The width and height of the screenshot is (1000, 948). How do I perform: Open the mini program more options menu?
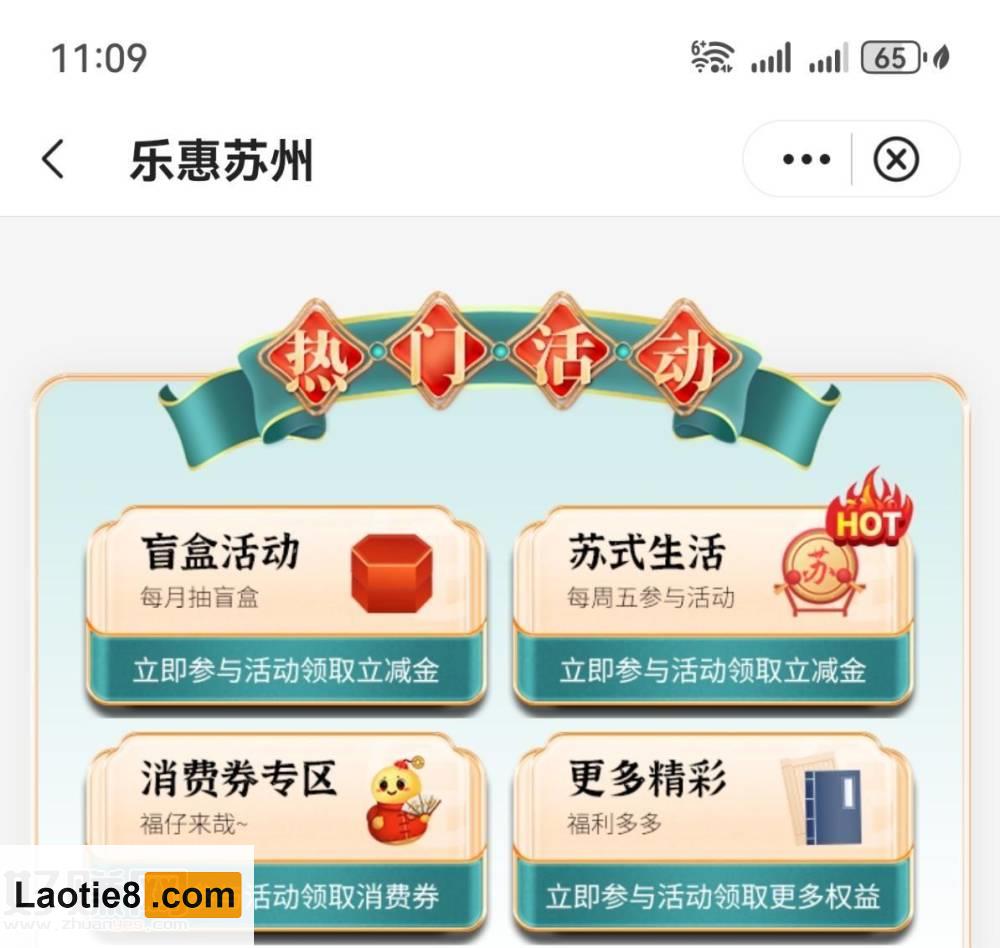click(x=806, y=160)
